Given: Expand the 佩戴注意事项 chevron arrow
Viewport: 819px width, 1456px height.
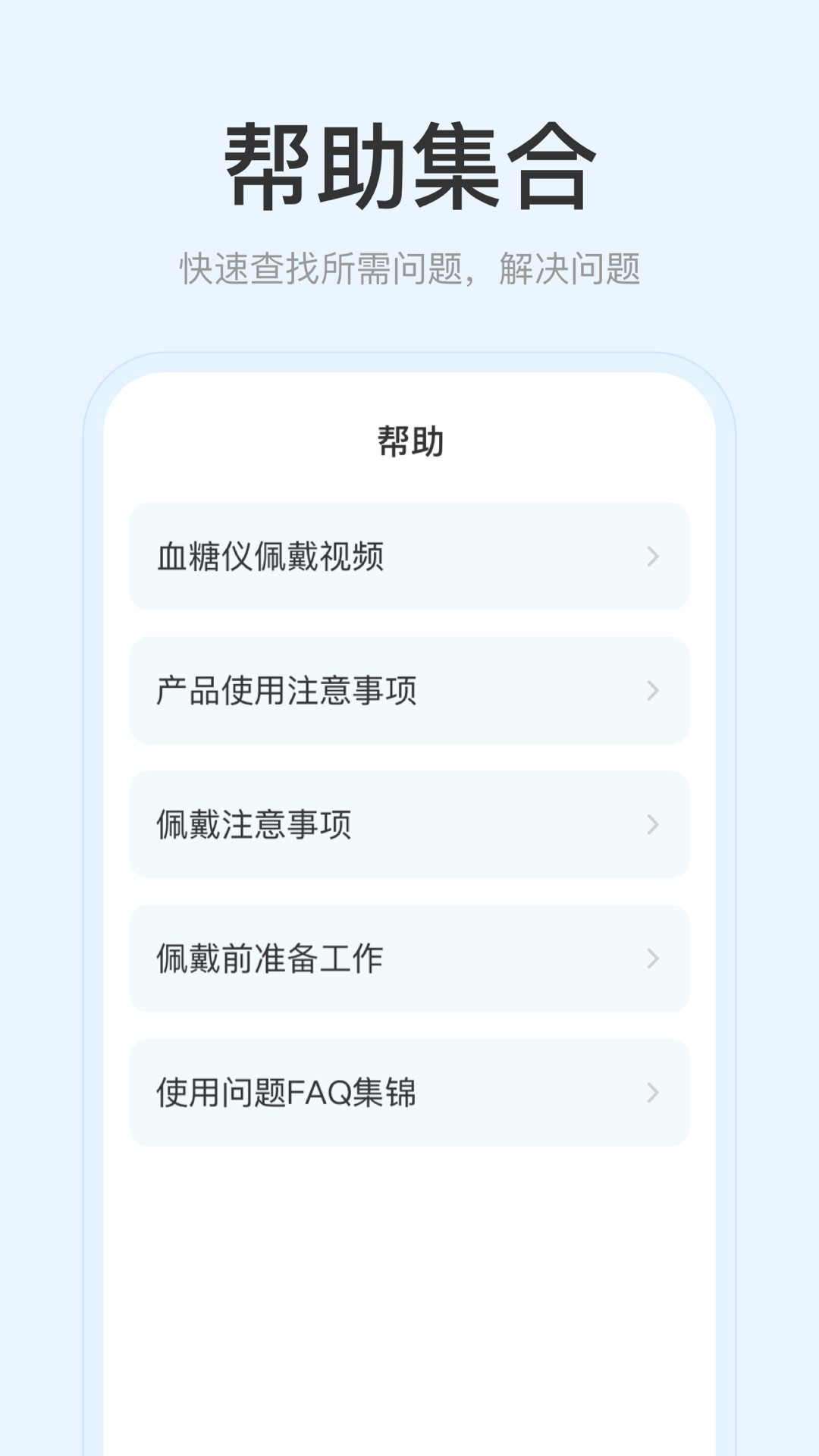Looking at the screenshot, I should (x=651, y=824).
